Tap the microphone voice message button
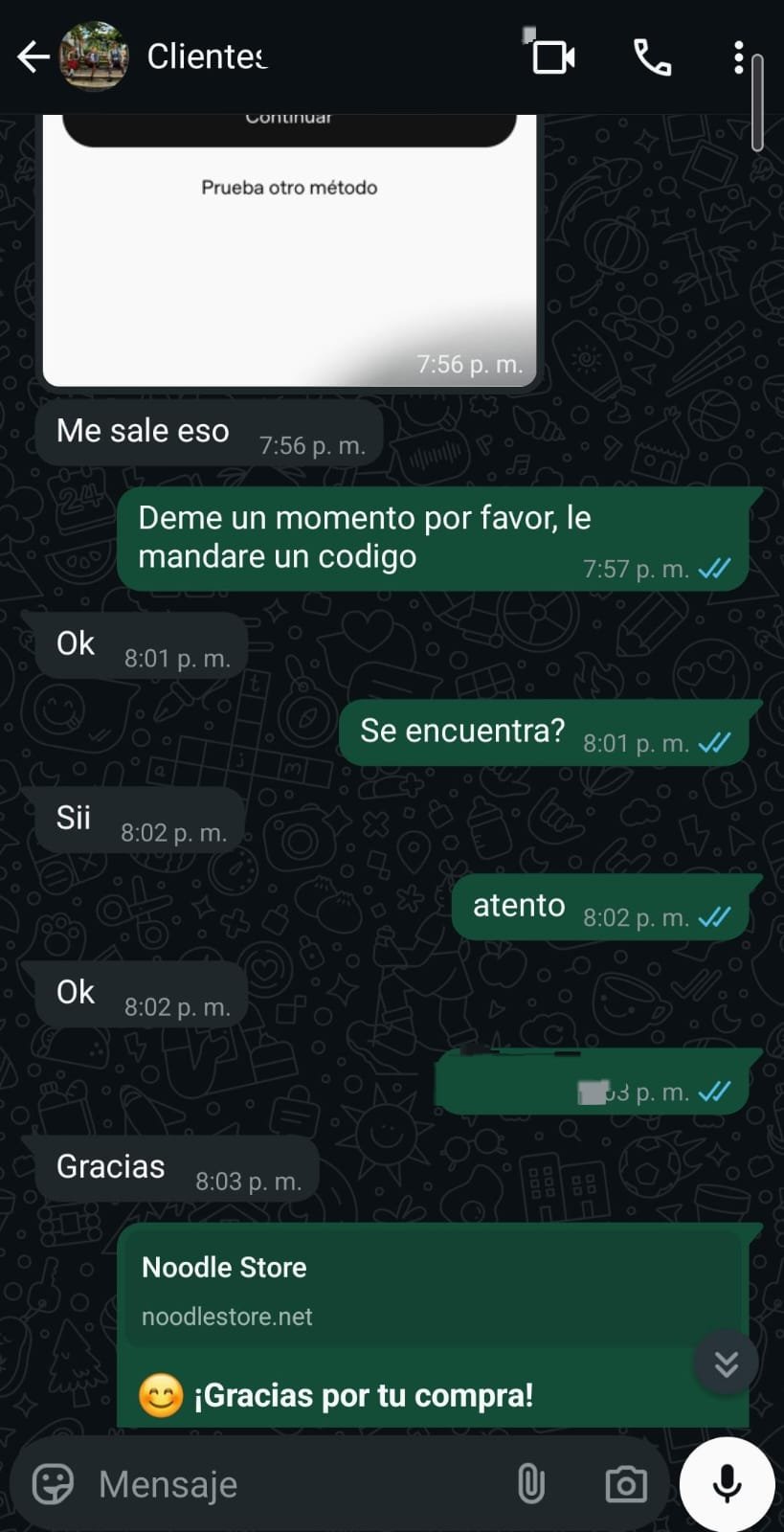784x1532 pixels. coord(727,1484)
